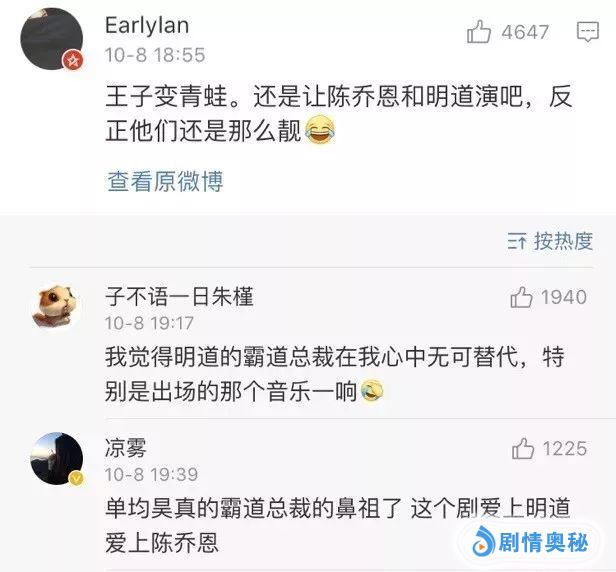
Task: Open the reply icon on Earlylan's comment
Action: click(x=587, y=32)
